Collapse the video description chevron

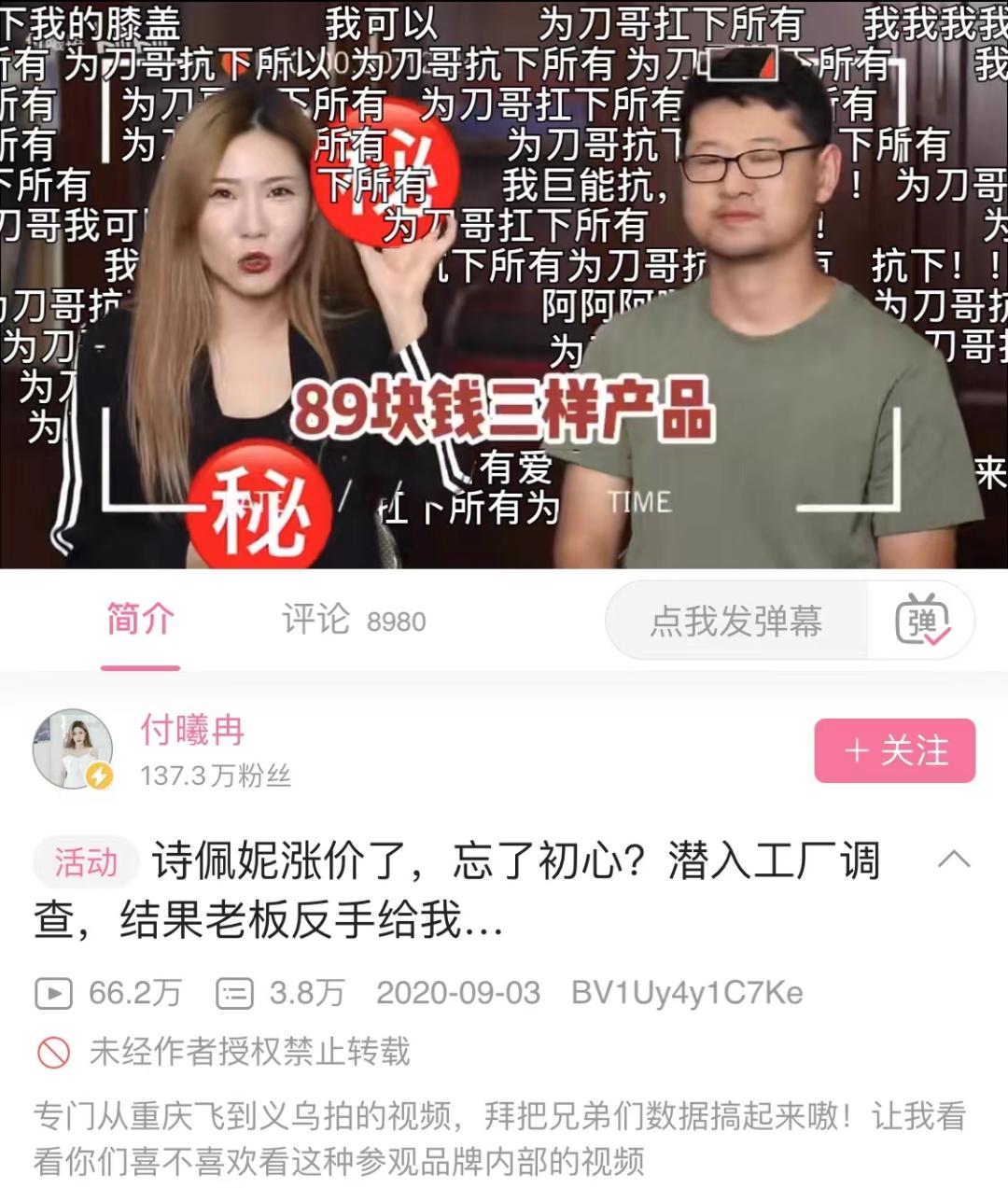[x=953, y=859]
